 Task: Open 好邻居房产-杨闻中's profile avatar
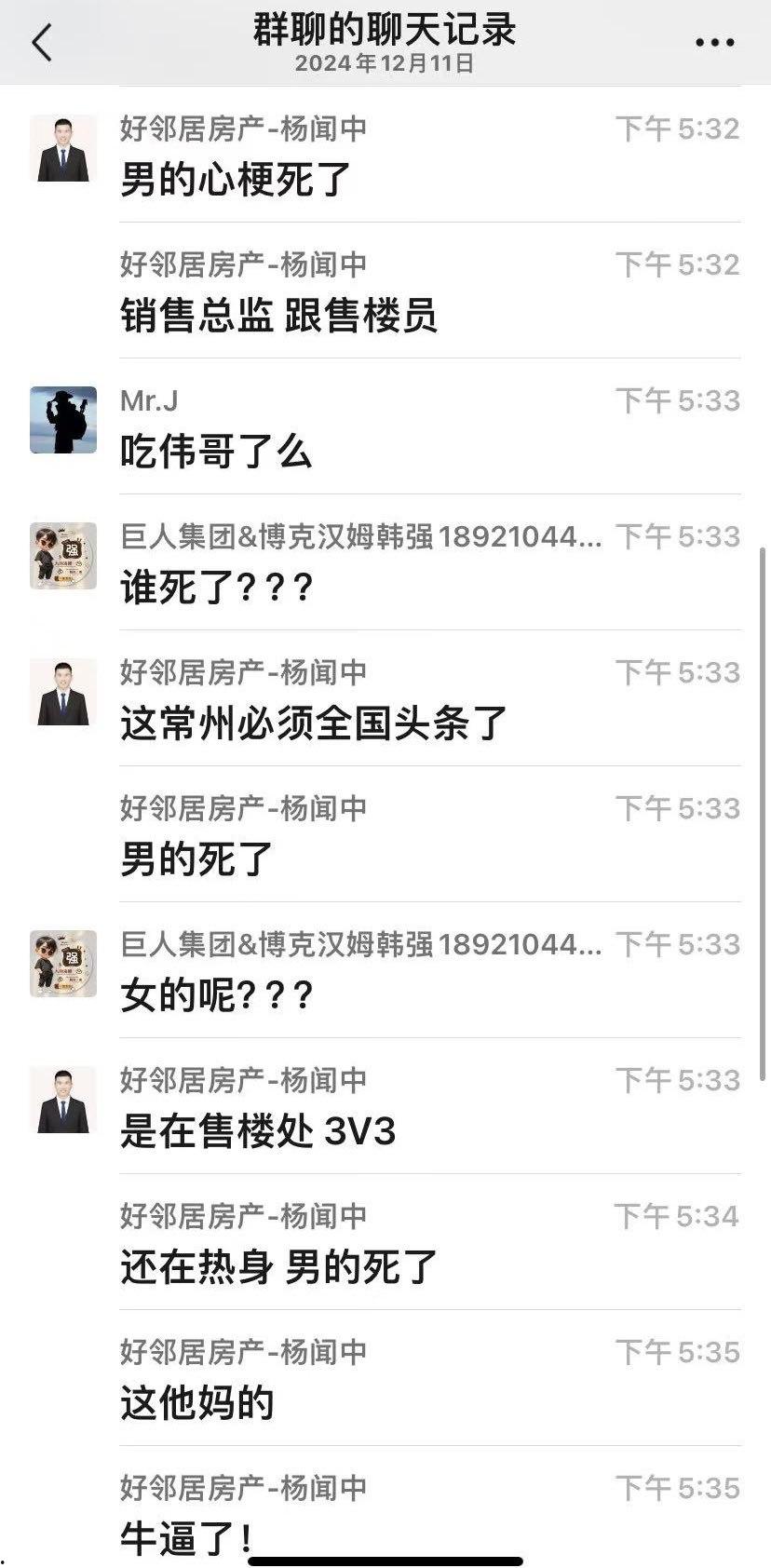62,148
